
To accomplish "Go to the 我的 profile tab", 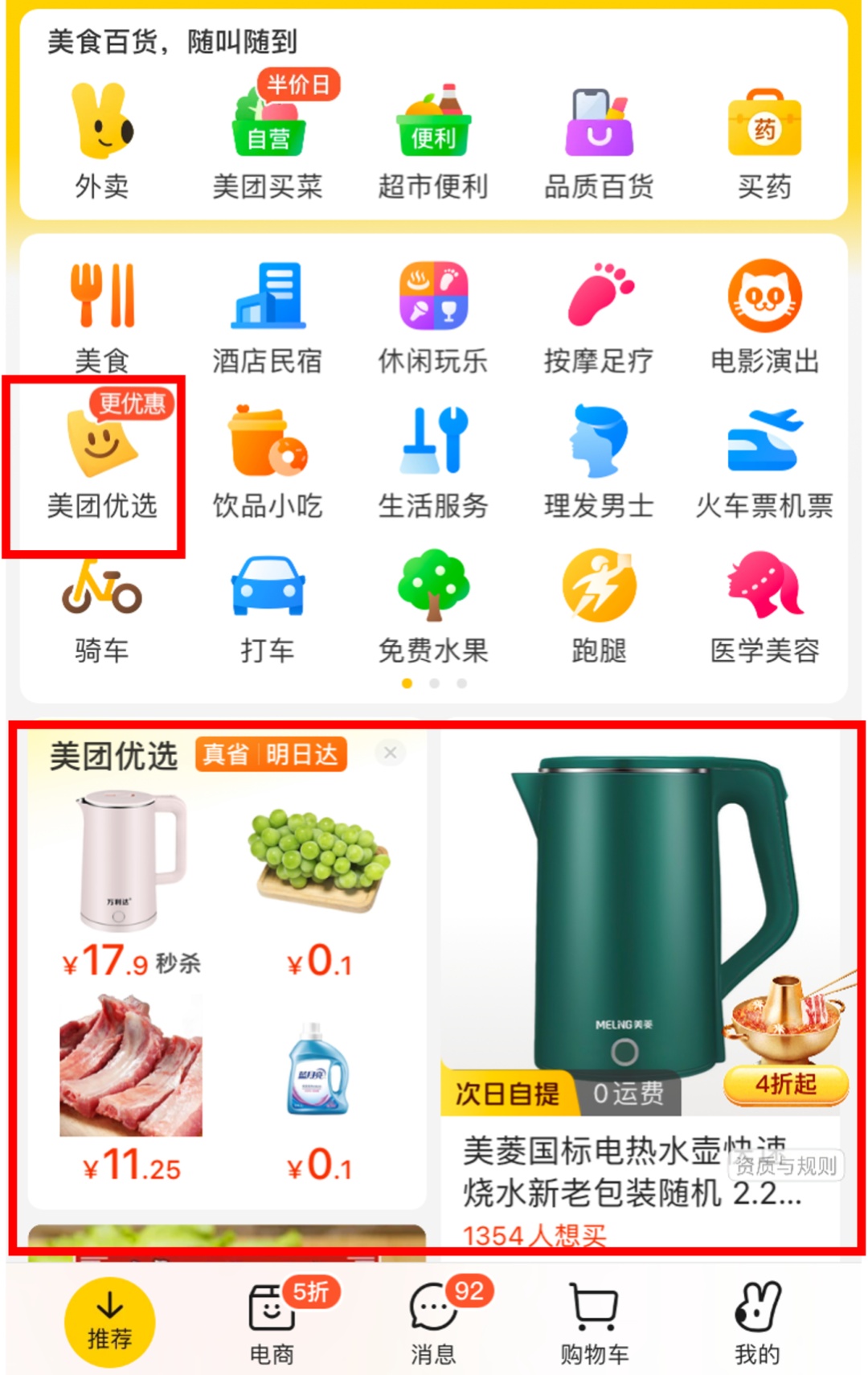I will click(x=757, y=1323).
